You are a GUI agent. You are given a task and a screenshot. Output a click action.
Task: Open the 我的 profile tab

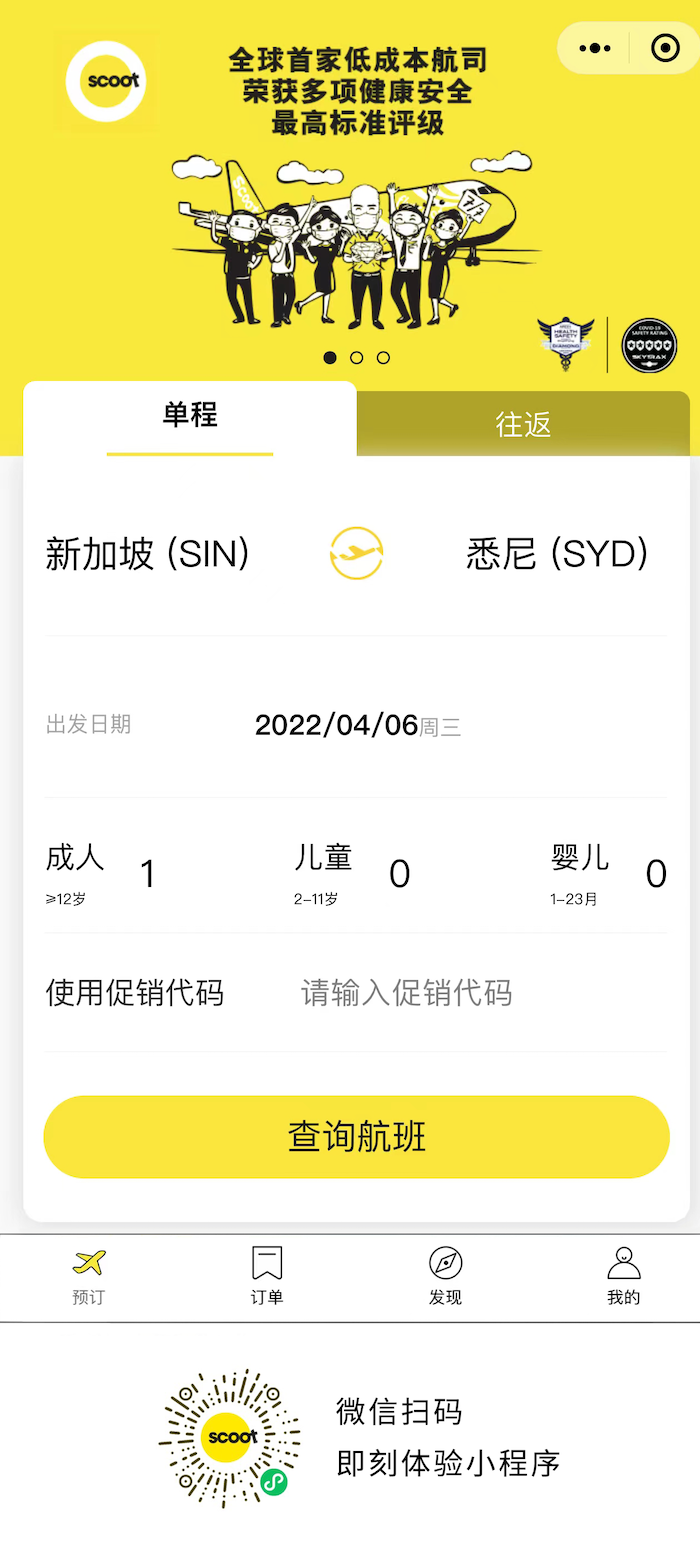tap(623, 1276)
